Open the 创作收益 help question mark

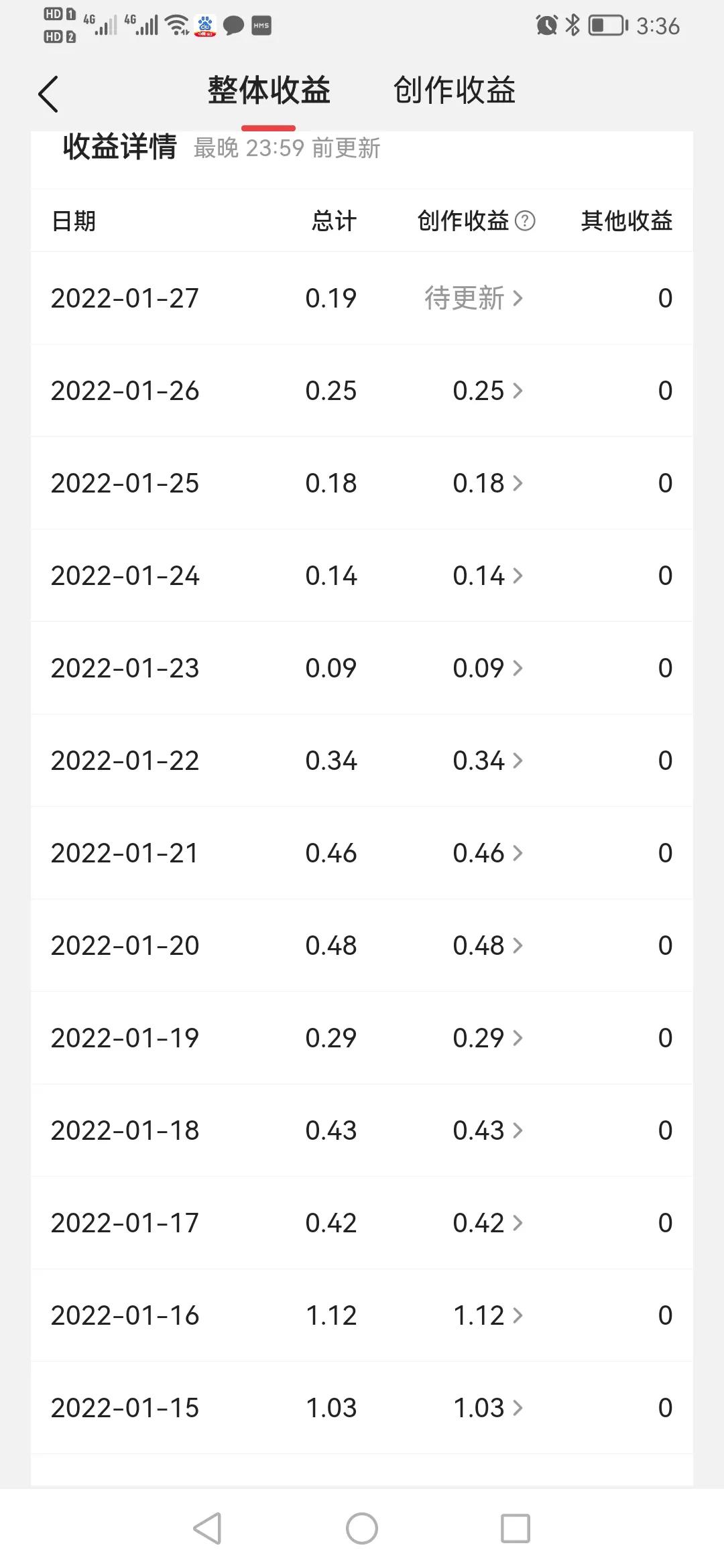click(x=525, y=220)
